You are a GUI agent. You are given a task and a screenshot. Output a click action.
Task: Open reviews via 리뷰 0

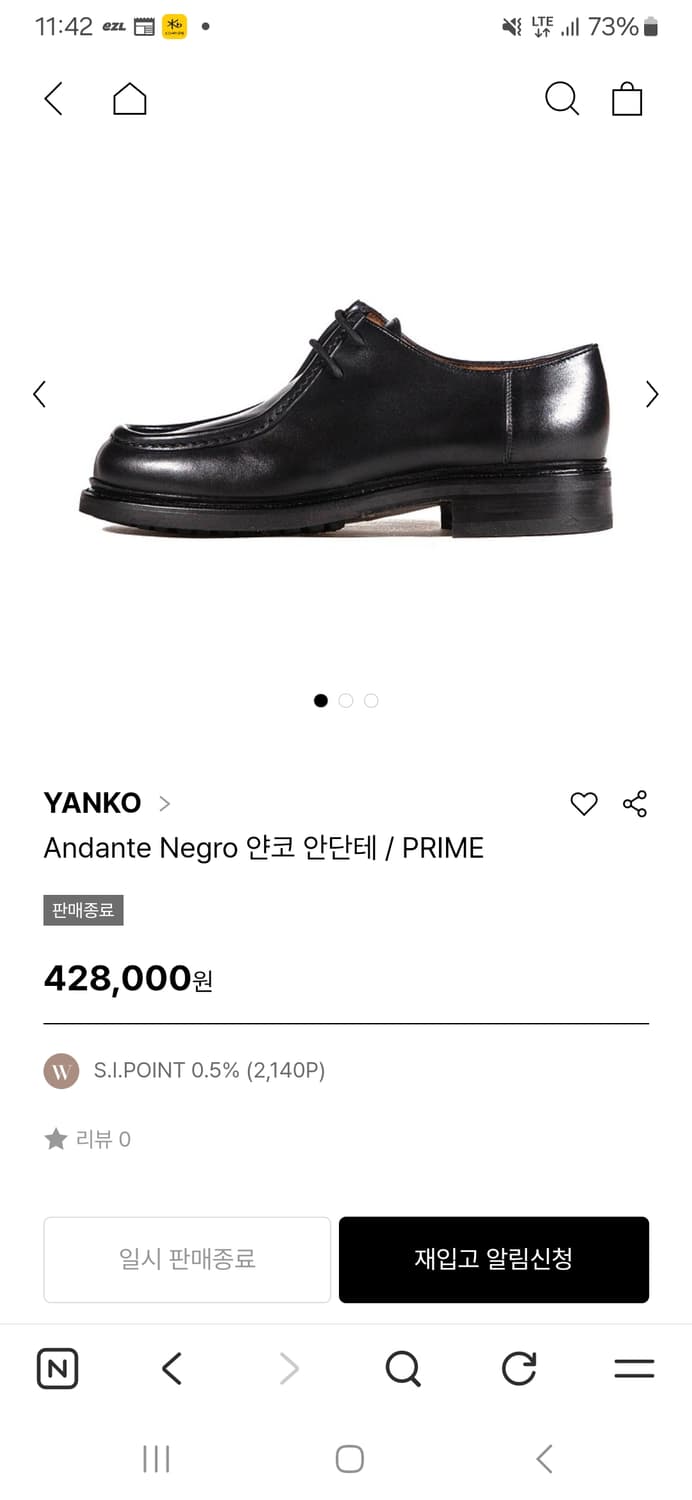88,1139
